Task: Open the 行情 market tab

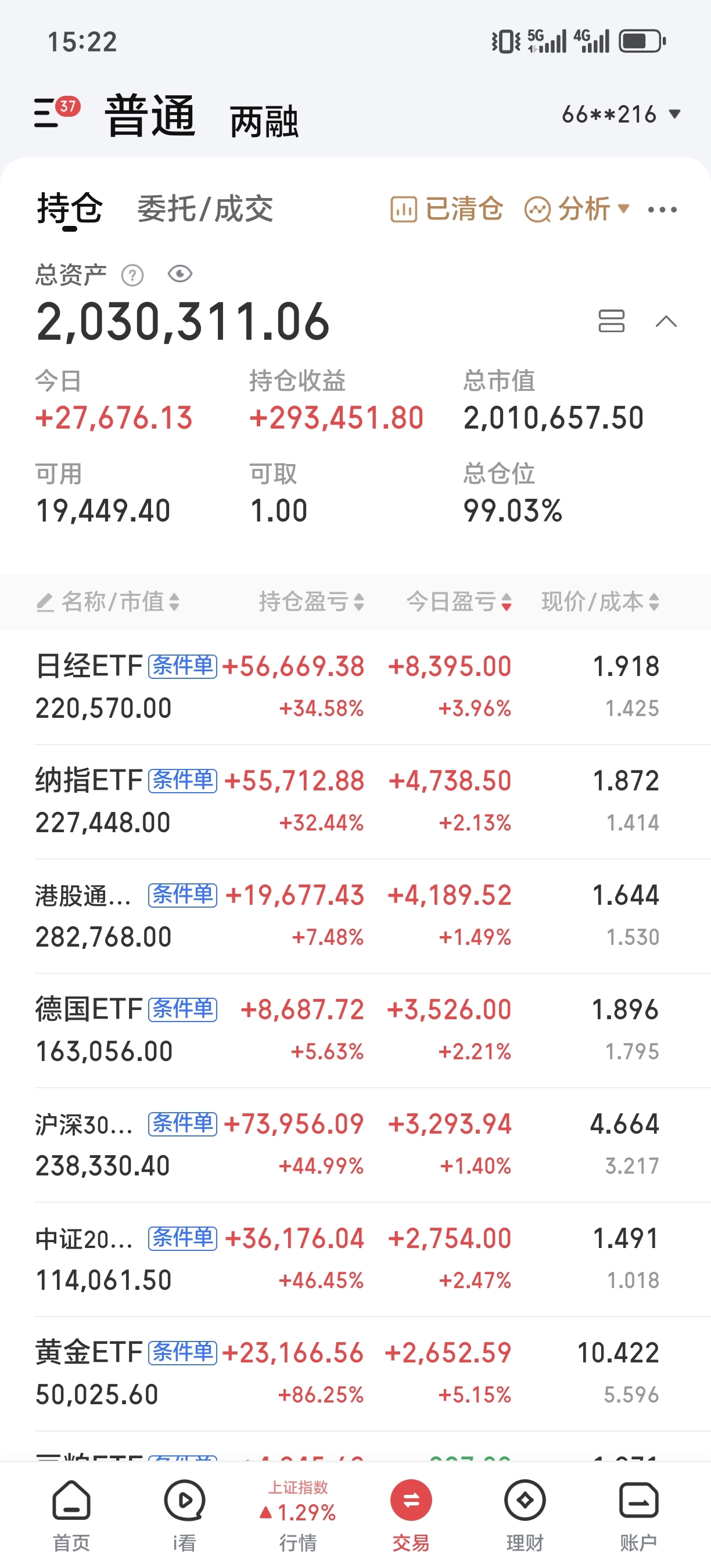Action: pyautogui.click(x=297, y=1516)
